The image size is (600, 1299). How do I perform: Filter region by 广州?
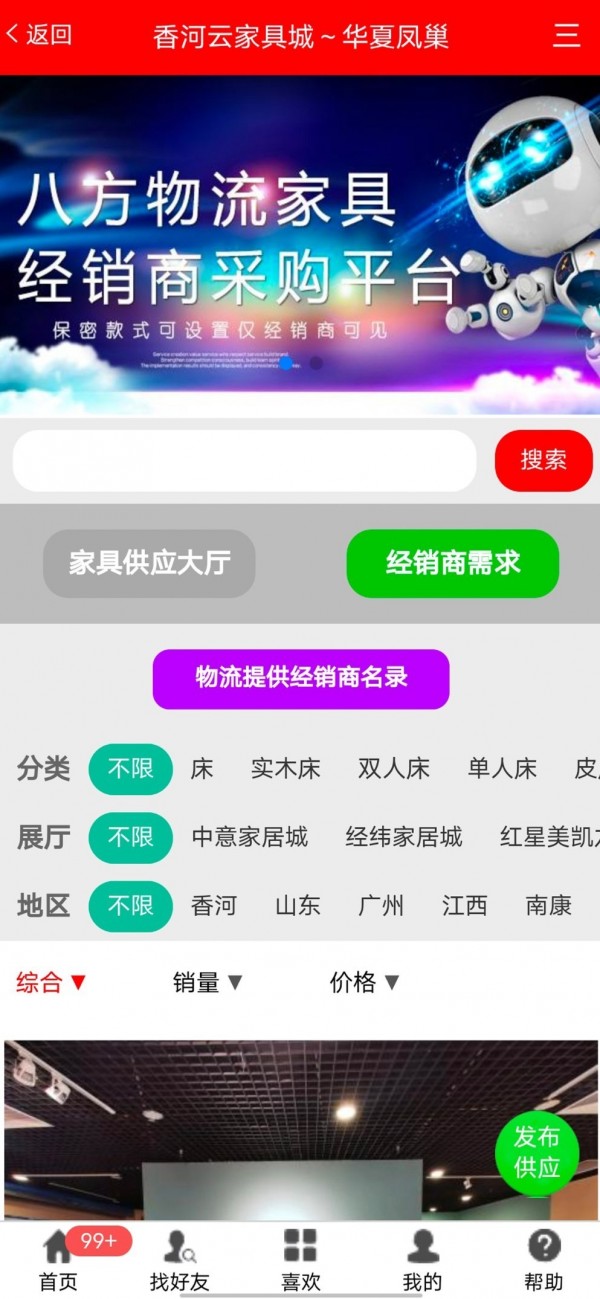[x=381, y=906]
